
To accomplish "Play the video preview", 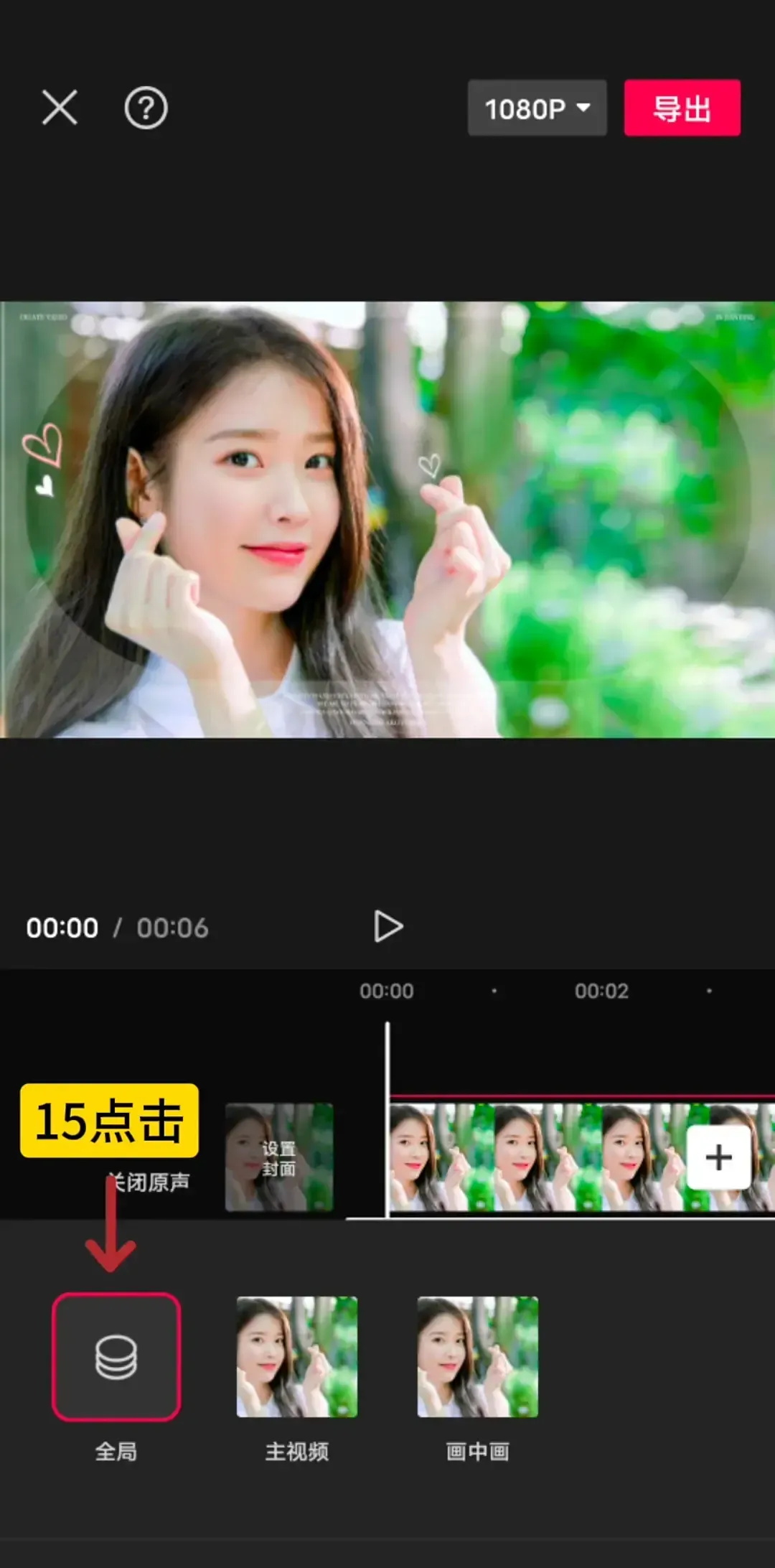I will (388, 926).
